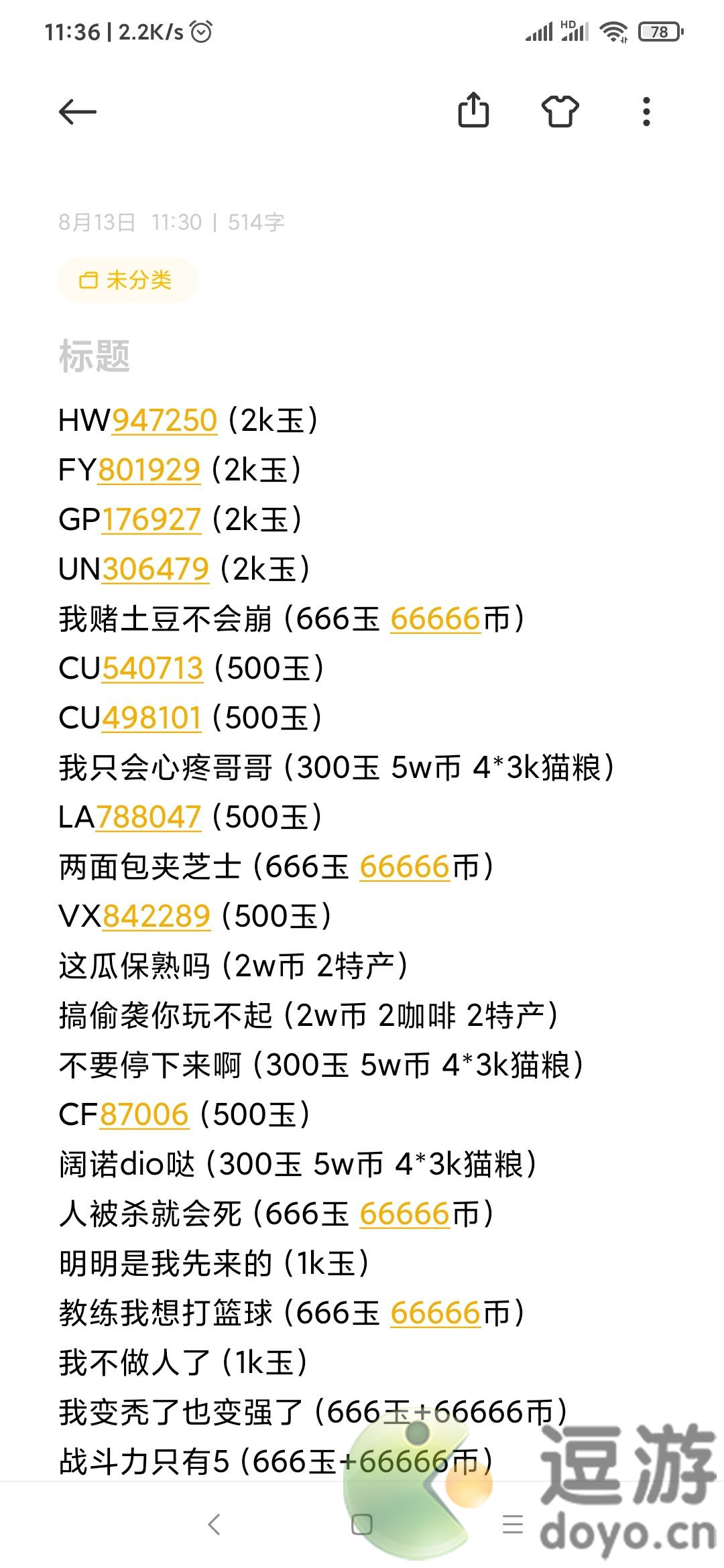Tap the 标题 title field

[95, 356]
